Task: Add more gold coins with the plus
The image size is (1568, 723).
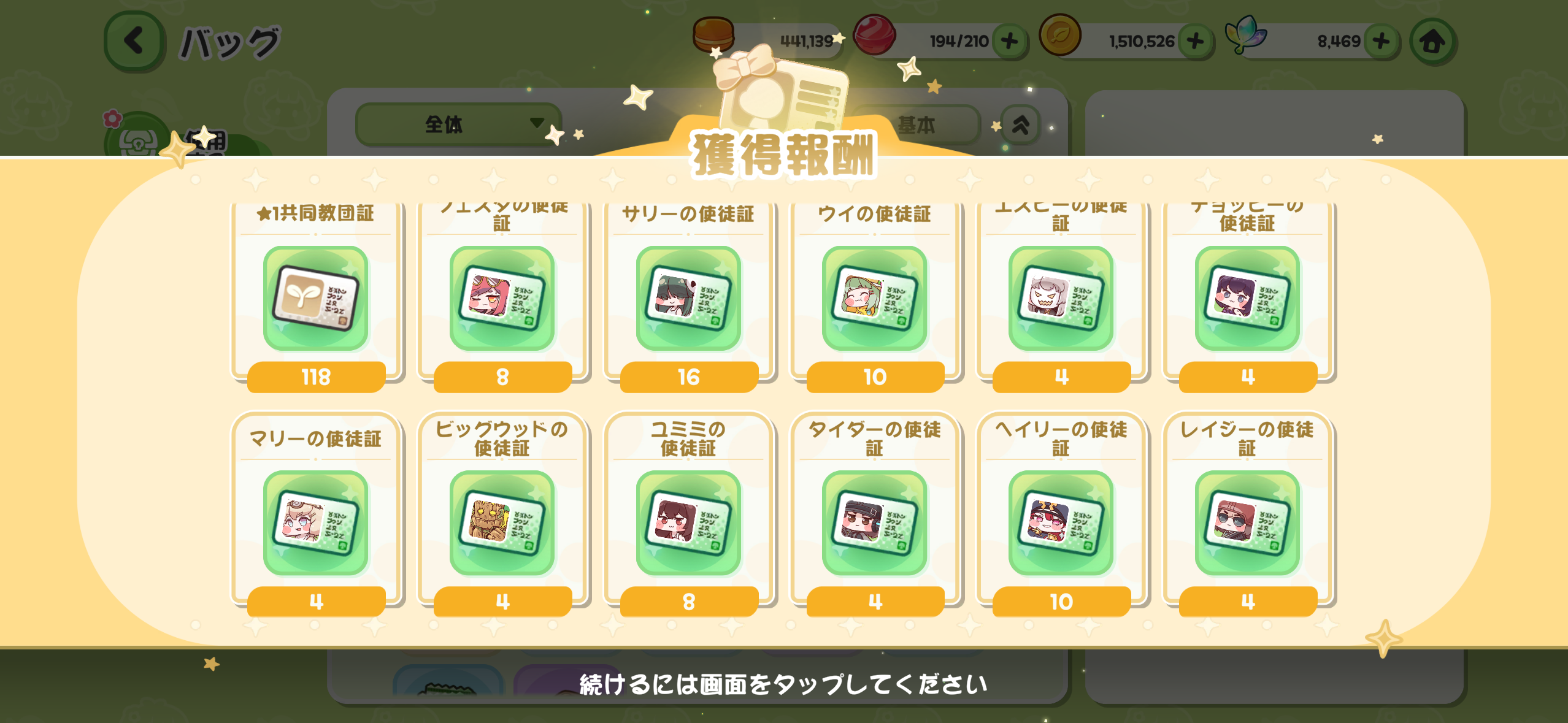Action: [1196, 42]
